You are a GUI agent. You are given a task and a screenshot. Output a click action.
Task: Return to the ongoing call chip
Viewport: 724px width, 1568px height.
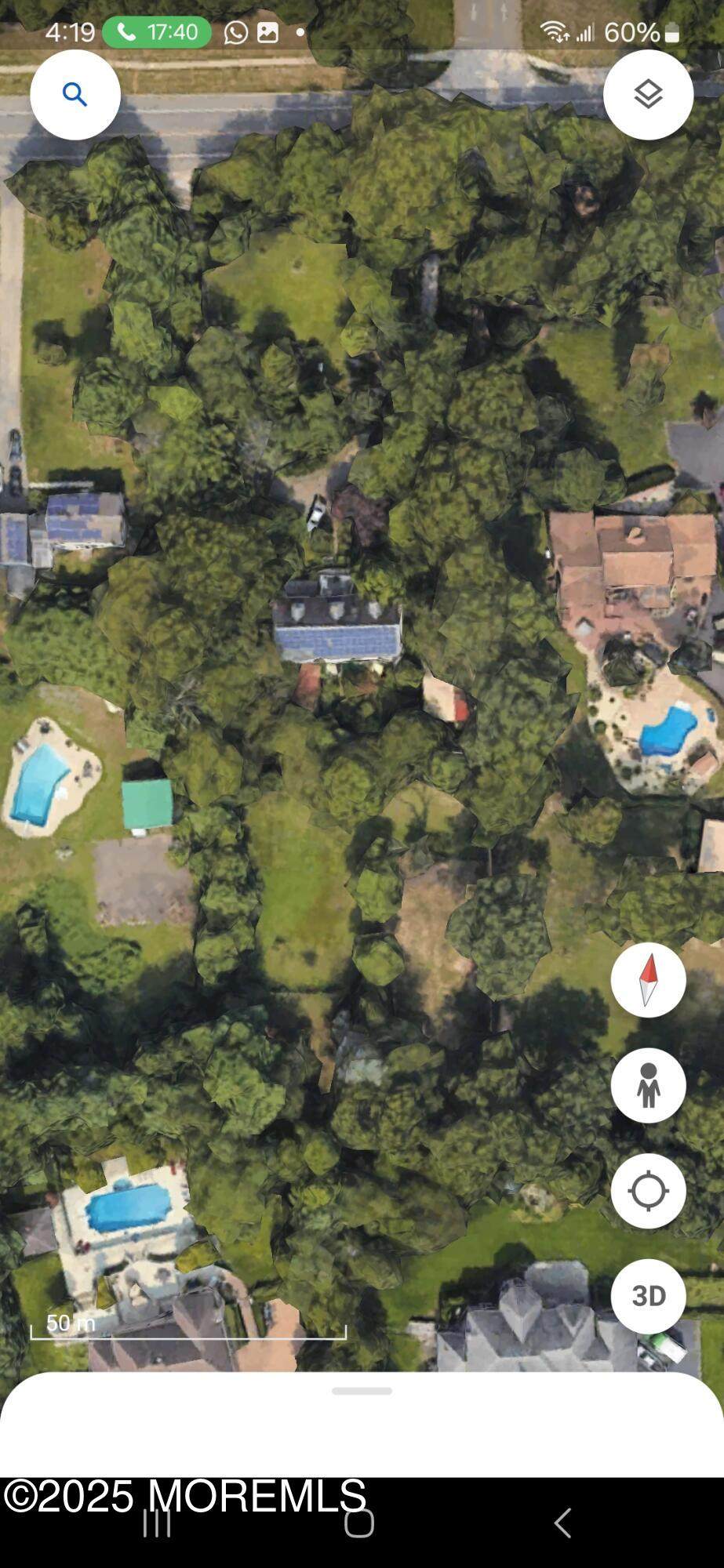(x=156, y=32)
